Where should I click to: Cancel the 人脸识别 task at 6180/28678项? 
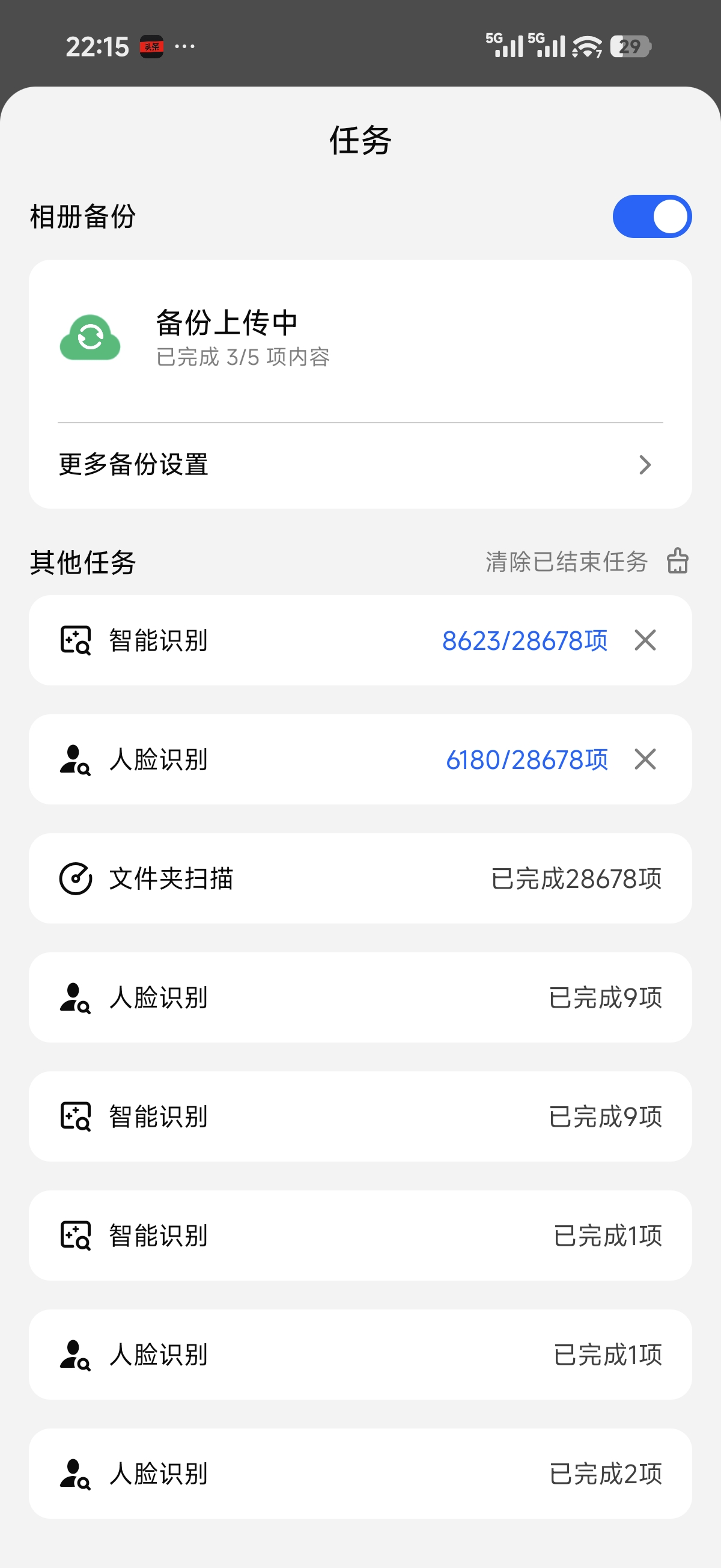[x=645, y=759]
